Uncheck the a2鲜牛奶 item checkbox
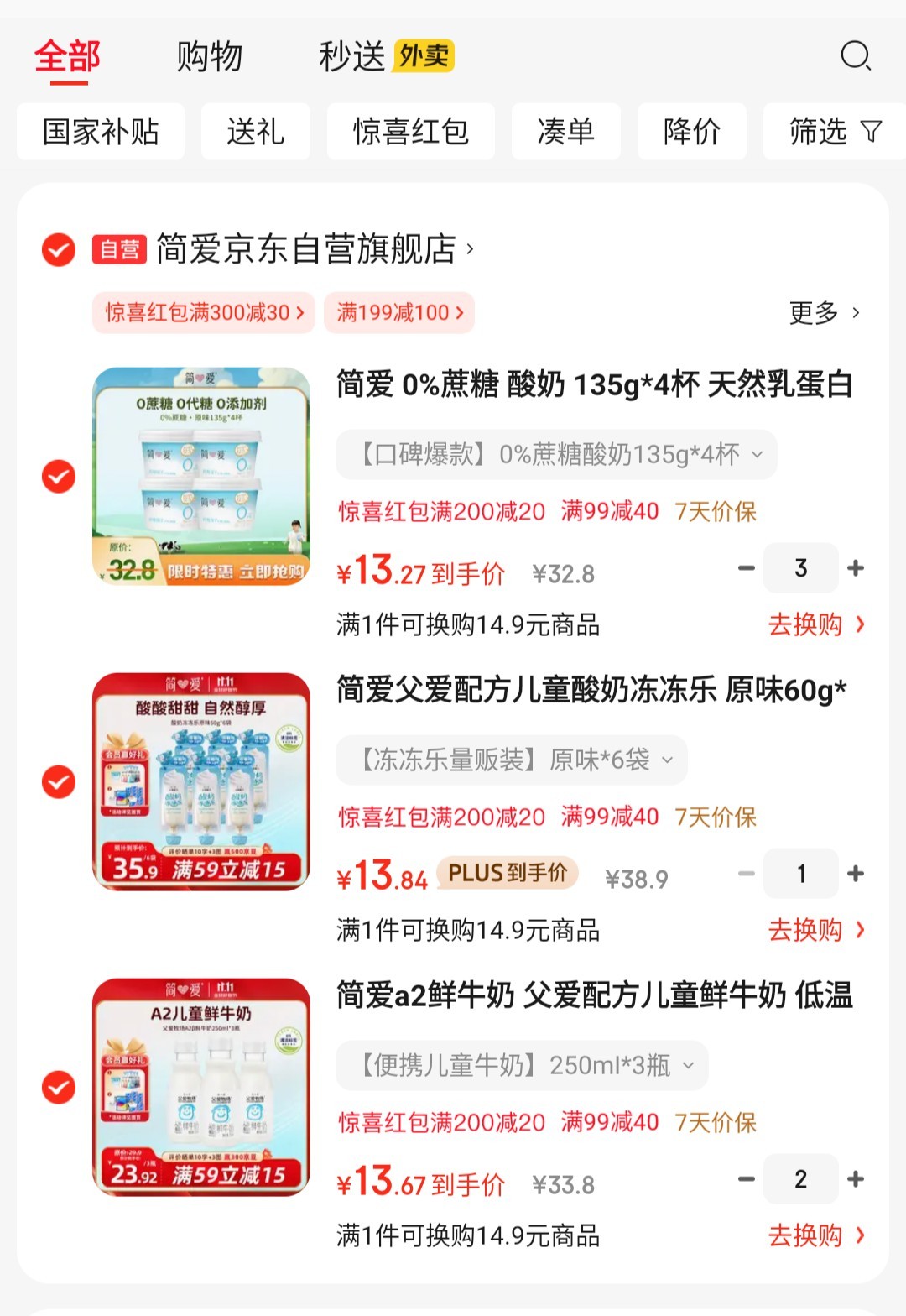The height and width of the screenshot is (1316, 906). (x=59, y=1088)
